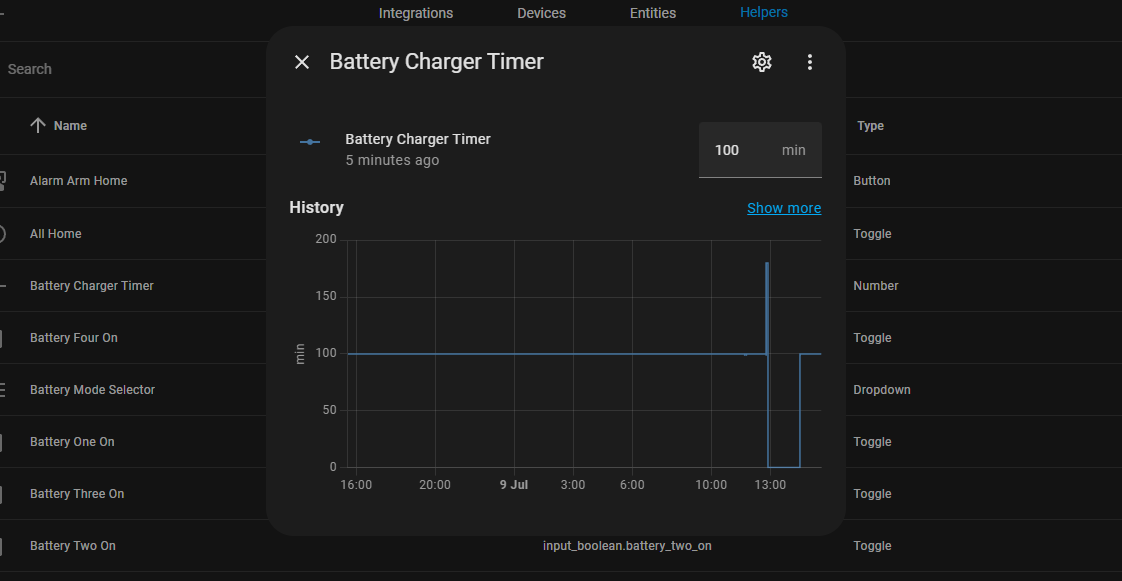The height and width of the screenshot is (581, 1122).
Task: Open the Battery Mode Selector row
Action: pyautogui.click(x=92, y=390)
